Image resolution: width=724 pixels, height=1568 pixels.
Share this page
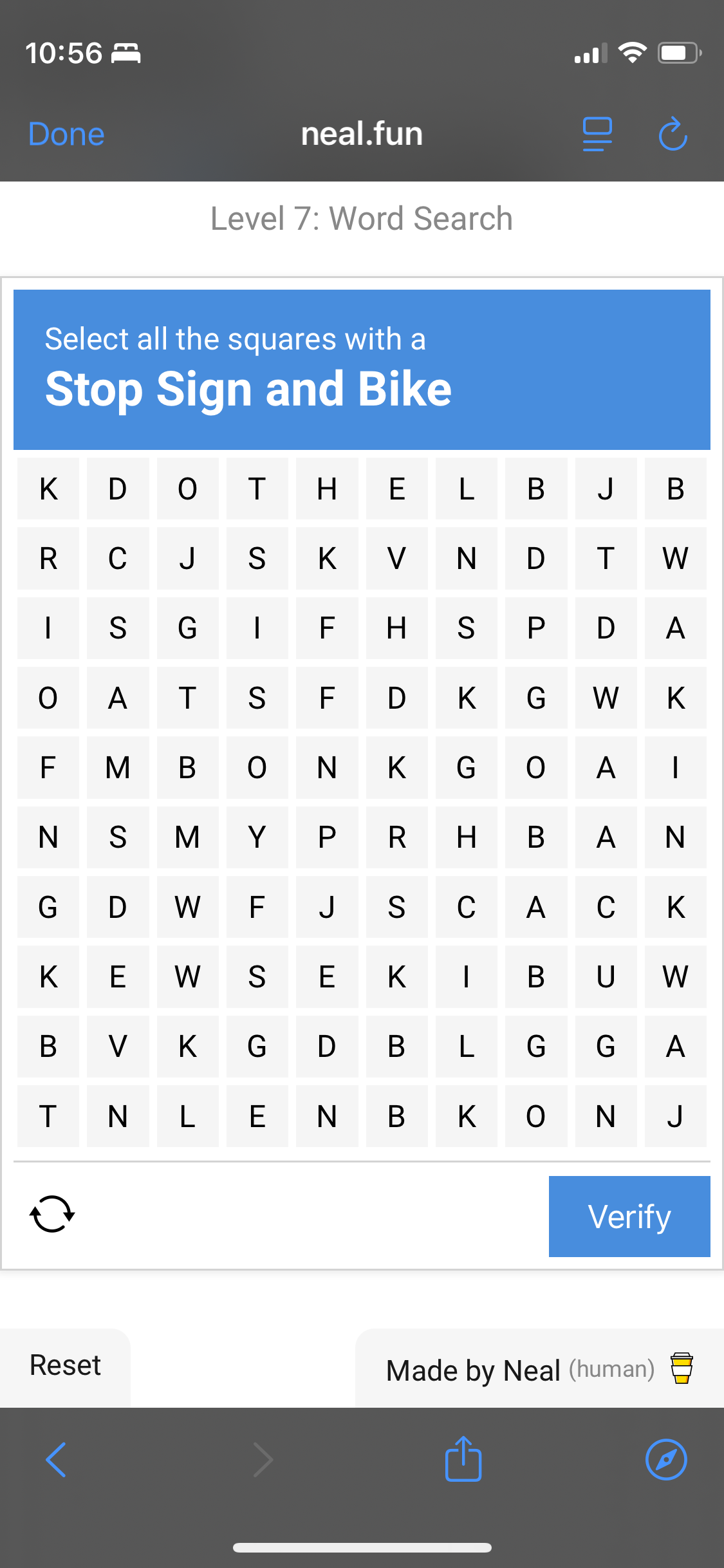coord(463,1459)
